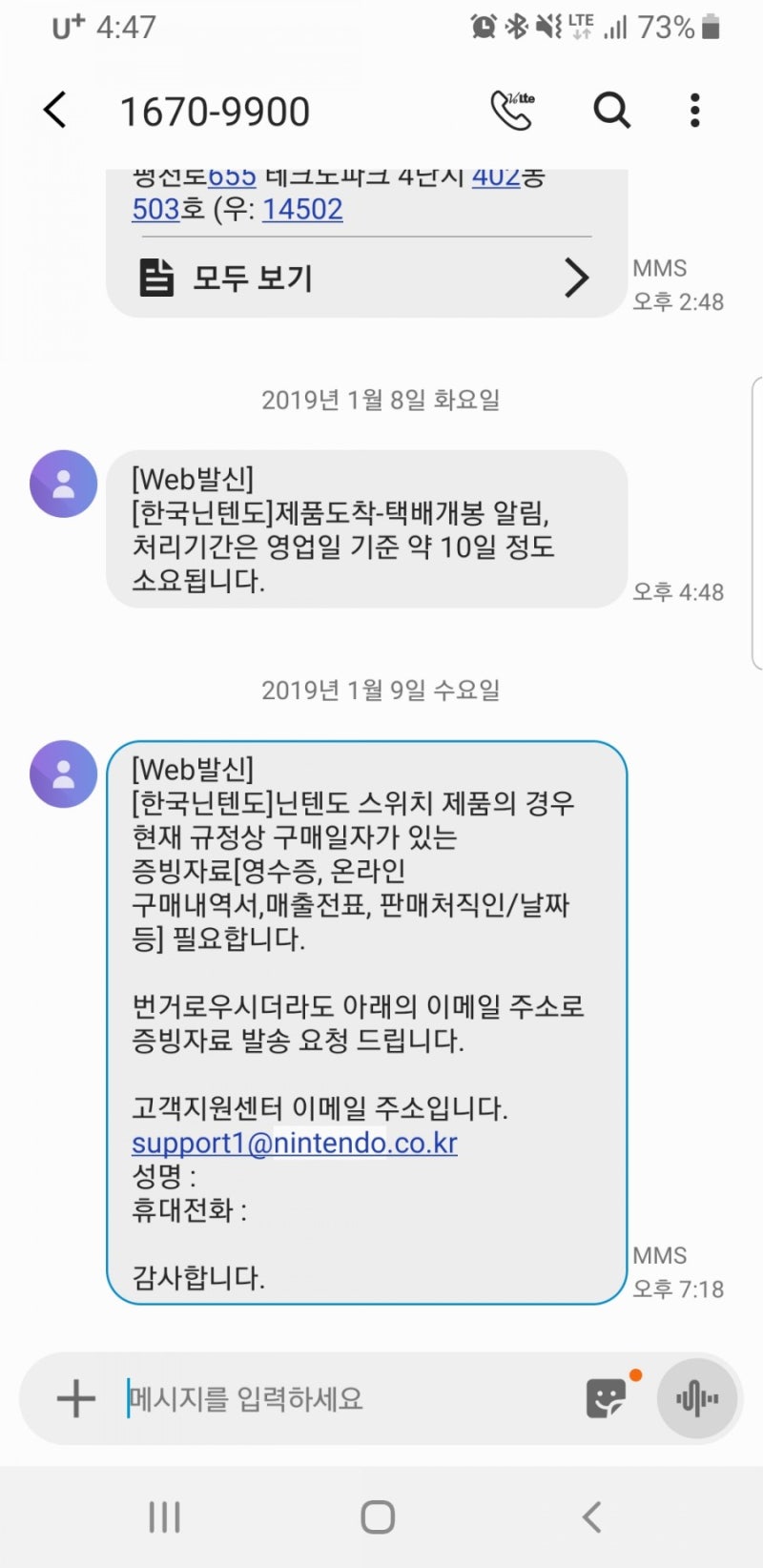This screenshot has height=1568, width=763.
Task: Tap the sender avatar beside the January 8 message
Action: click(x=64, y=484)
